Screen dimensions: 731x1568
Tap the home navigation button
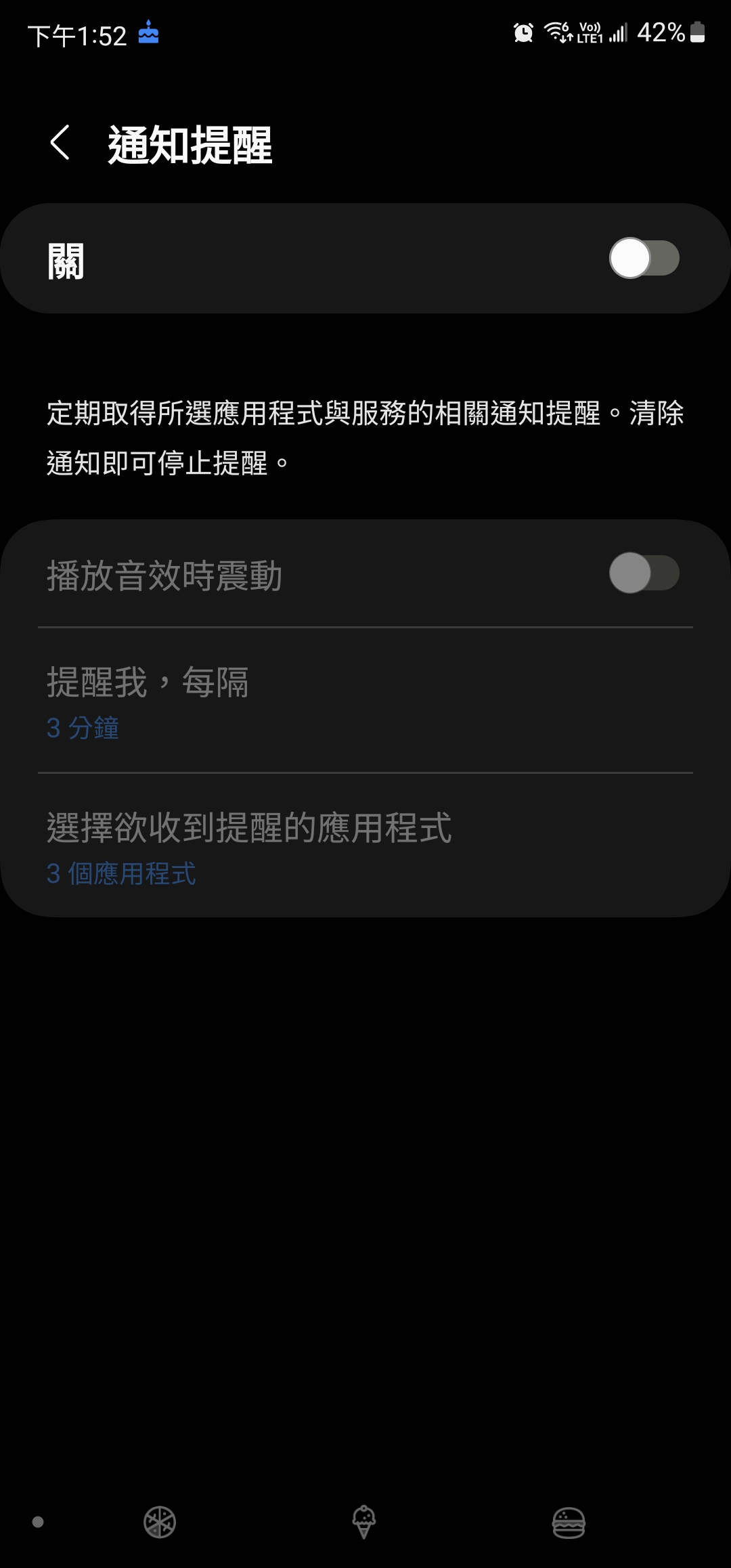click(x=364, y=1523)
